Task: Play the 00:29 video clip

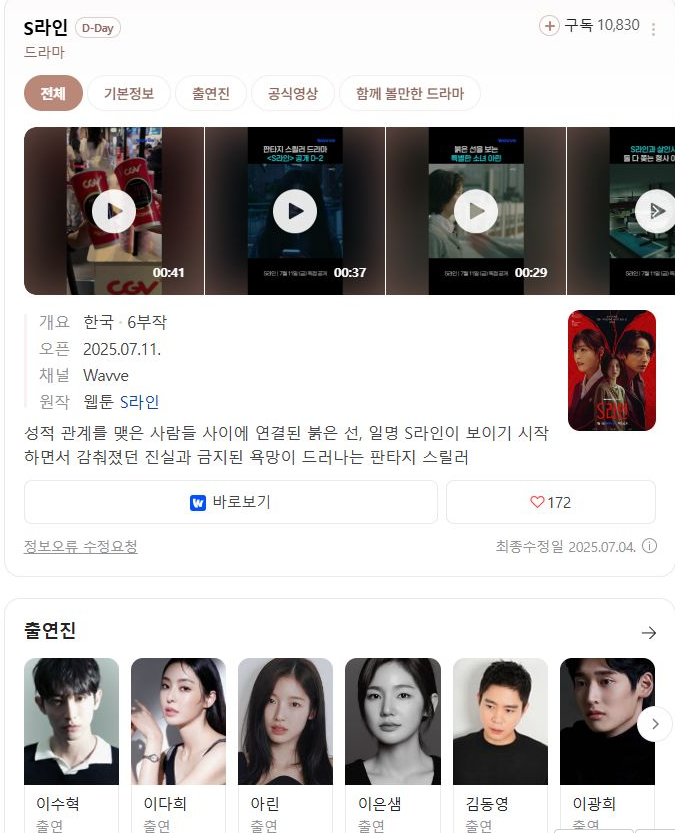Action: pyautogui.click(x=476, y=211)
